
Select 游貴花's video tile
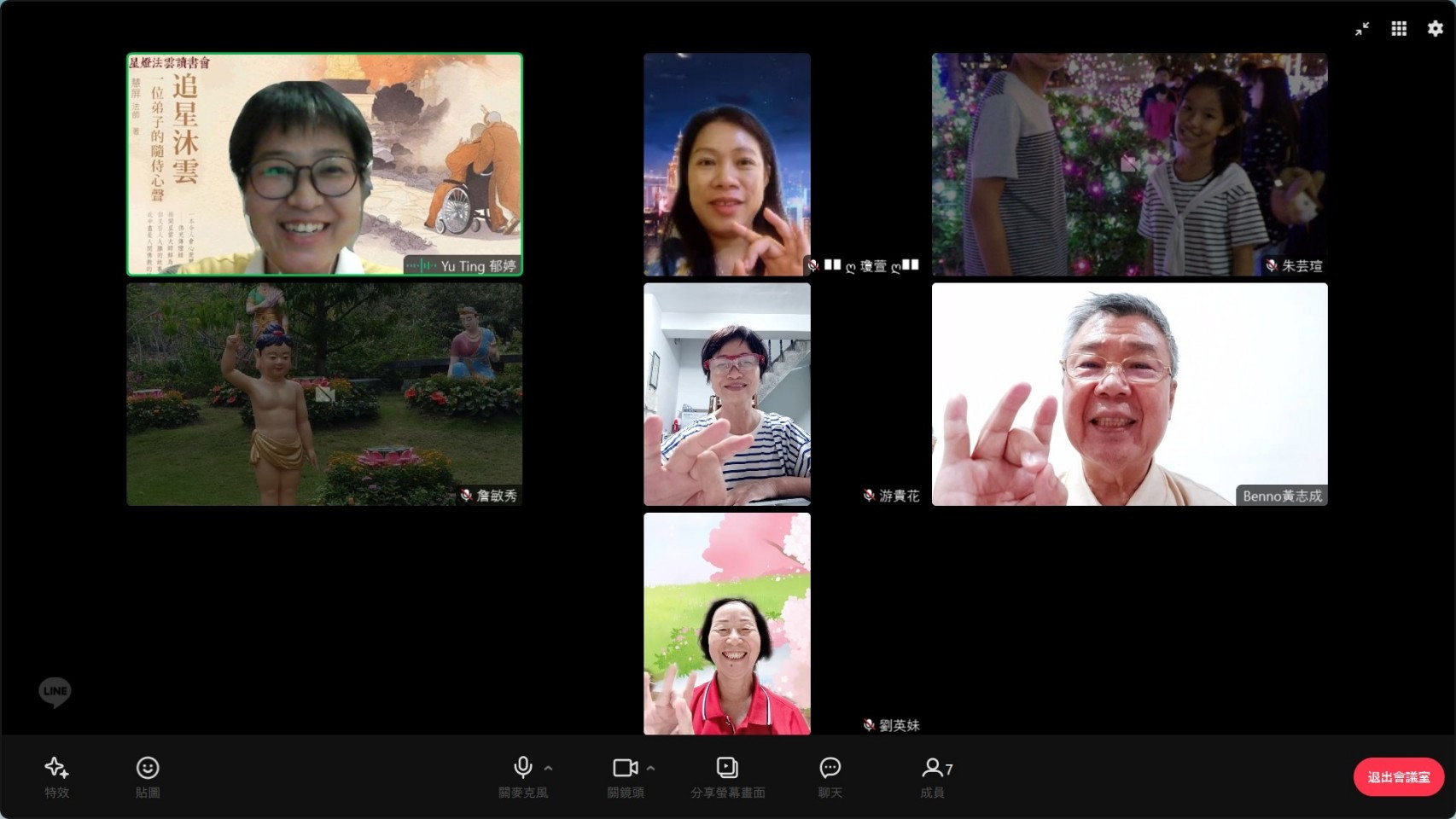pyautogui.click(x=727, y=394)
